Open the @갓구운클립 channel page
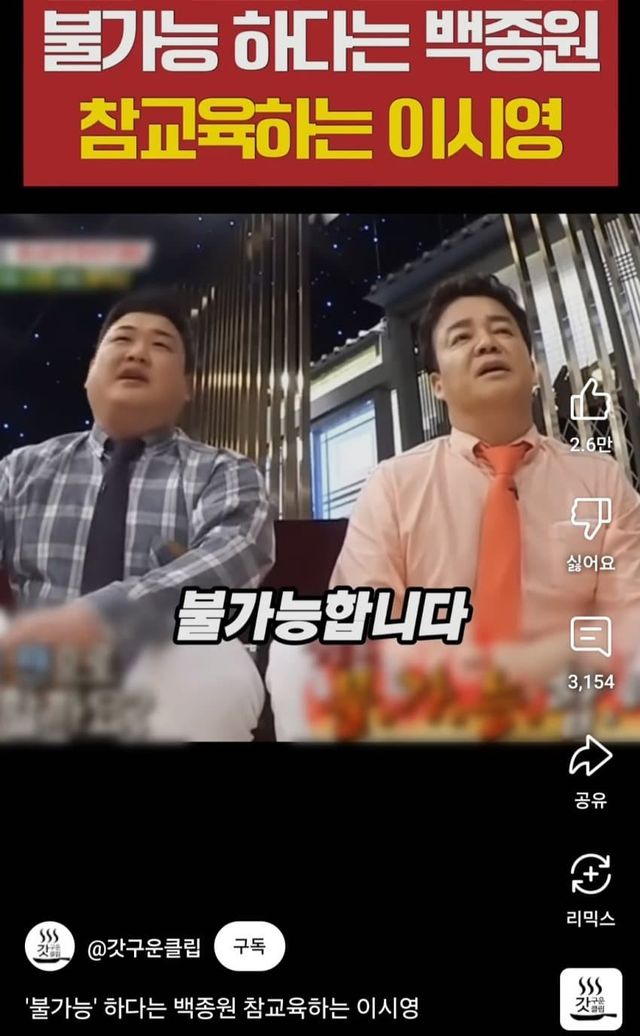 (143, 947)
